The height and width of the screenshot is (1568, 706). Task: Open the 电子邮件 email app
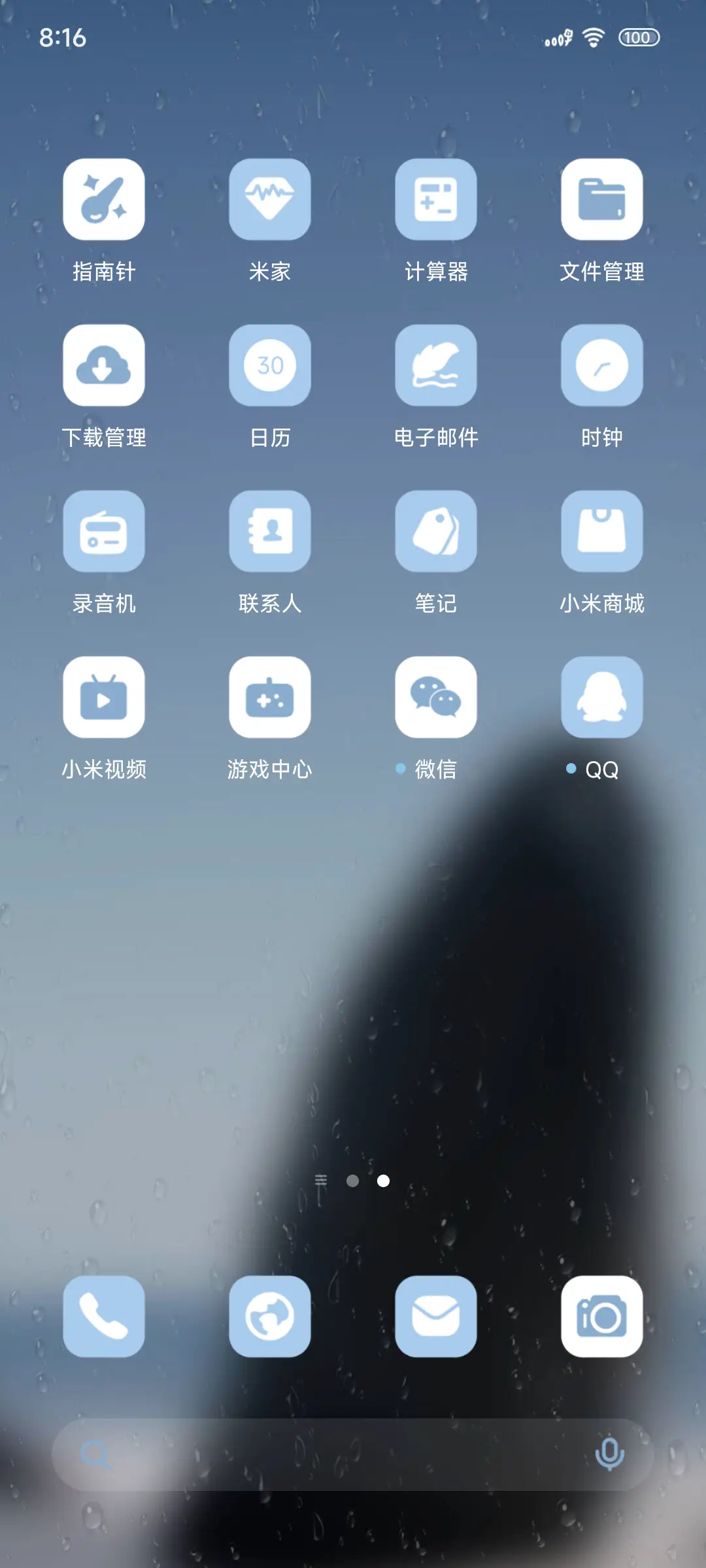click(436, 366)
